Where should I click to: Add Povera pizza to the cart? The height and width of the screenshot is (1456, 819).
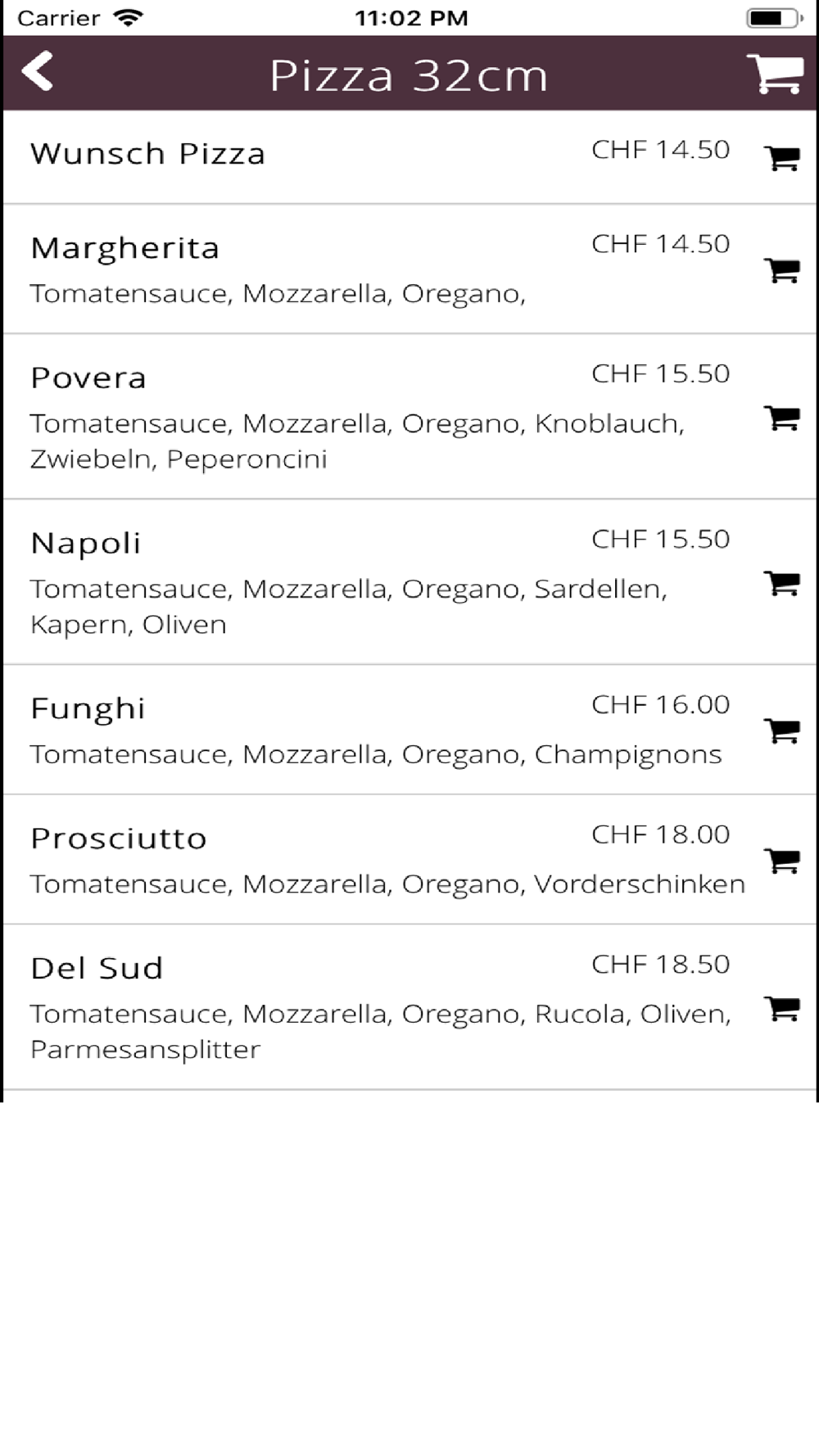[782, 417]
